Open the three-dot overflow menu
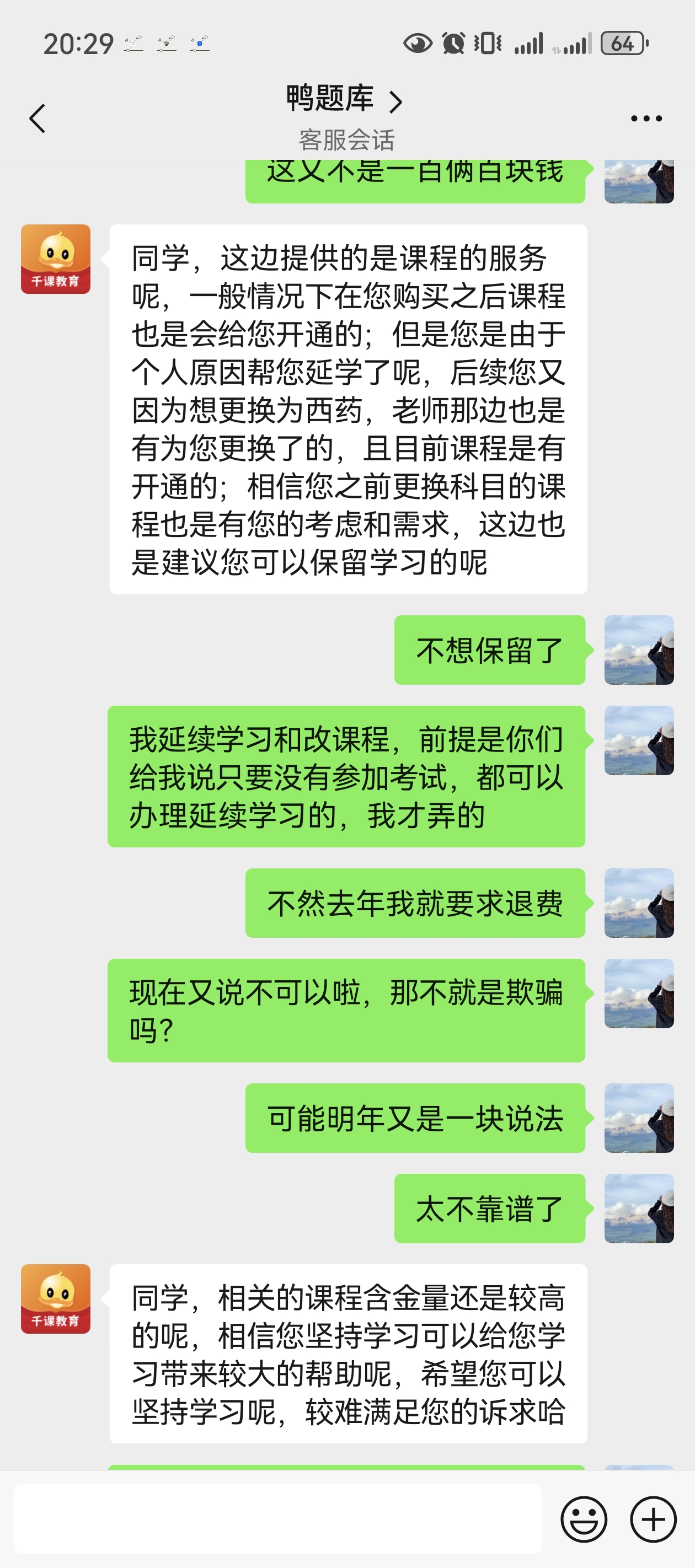This screenshot has width=695, height=1568. 646,118
